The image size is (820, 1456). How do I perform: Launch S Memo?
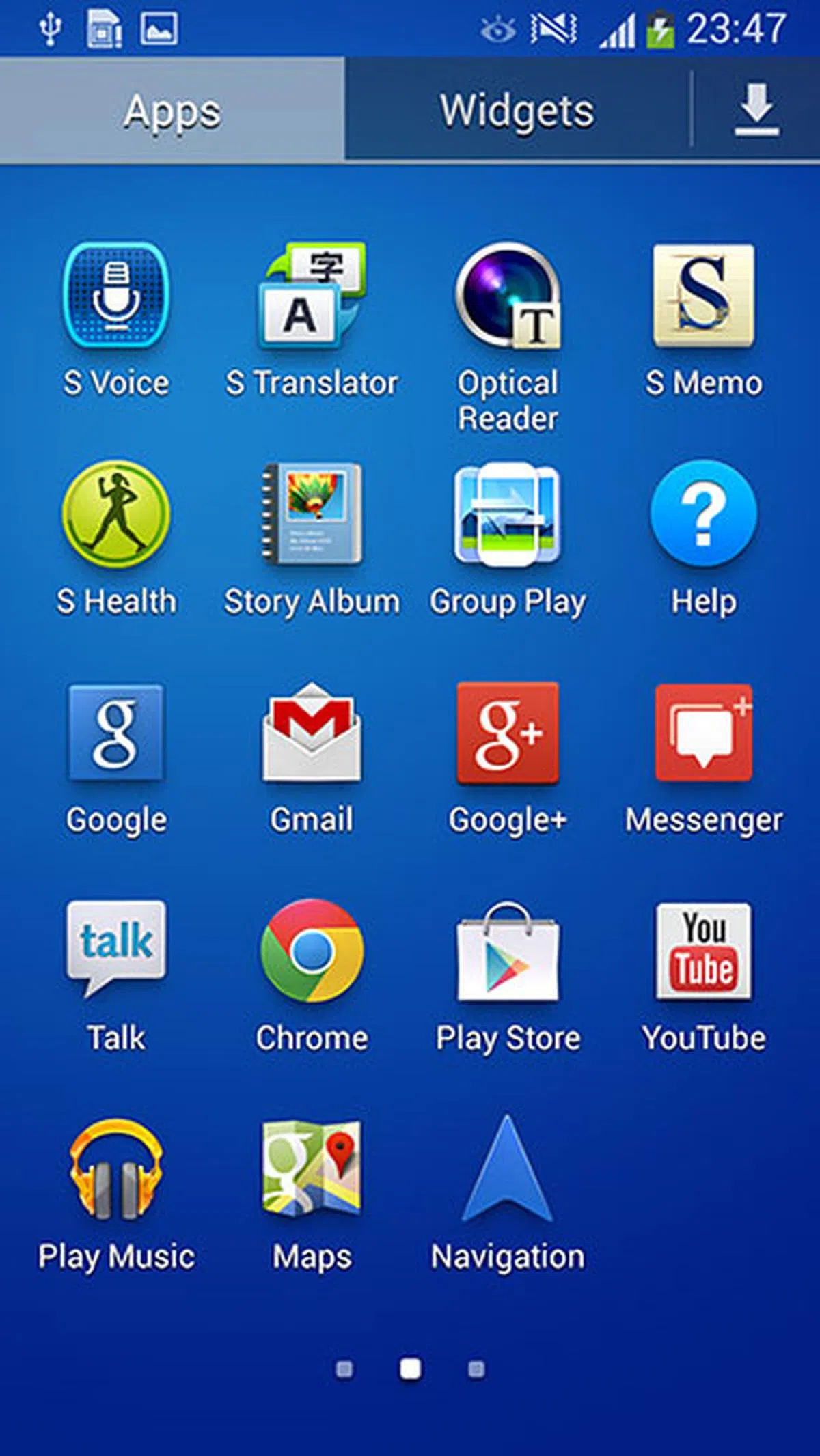coord(704,296)
